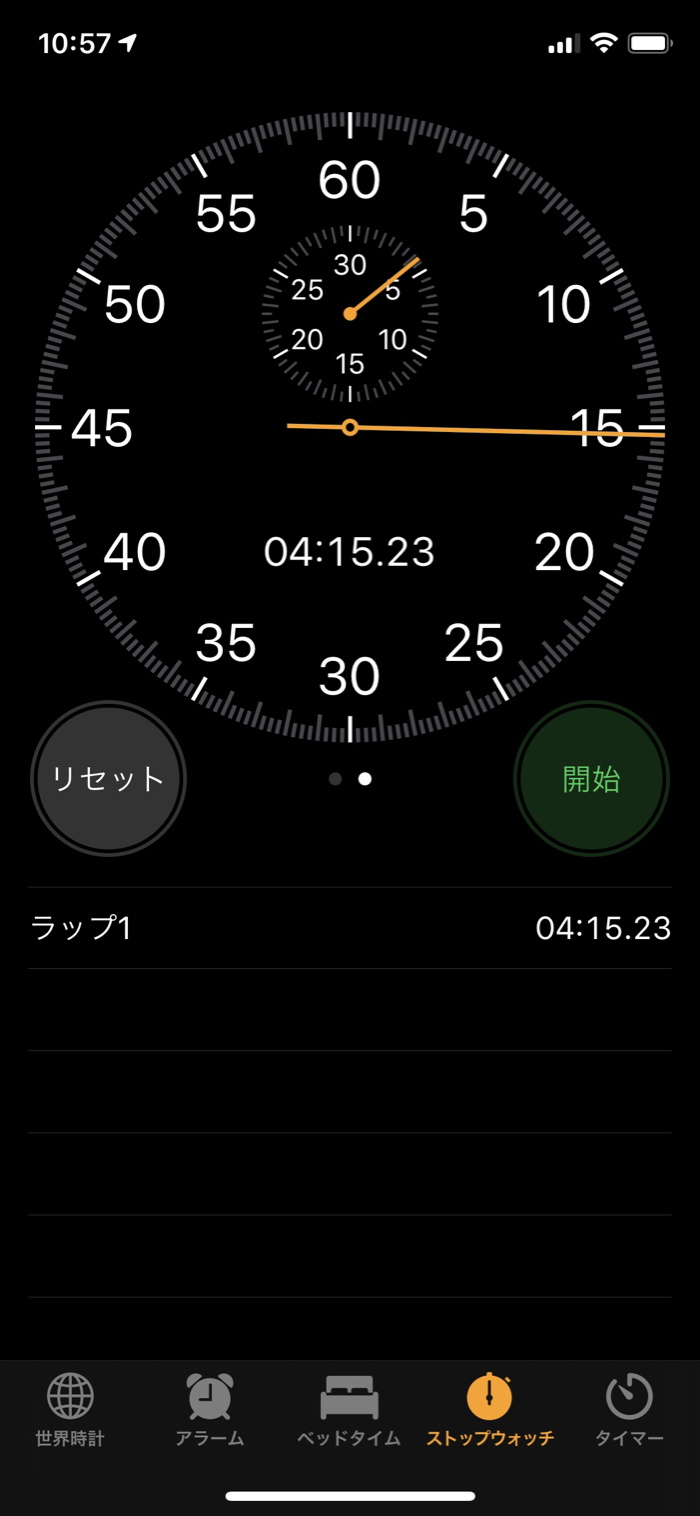Tap the page indicator dots

point(350,779)
